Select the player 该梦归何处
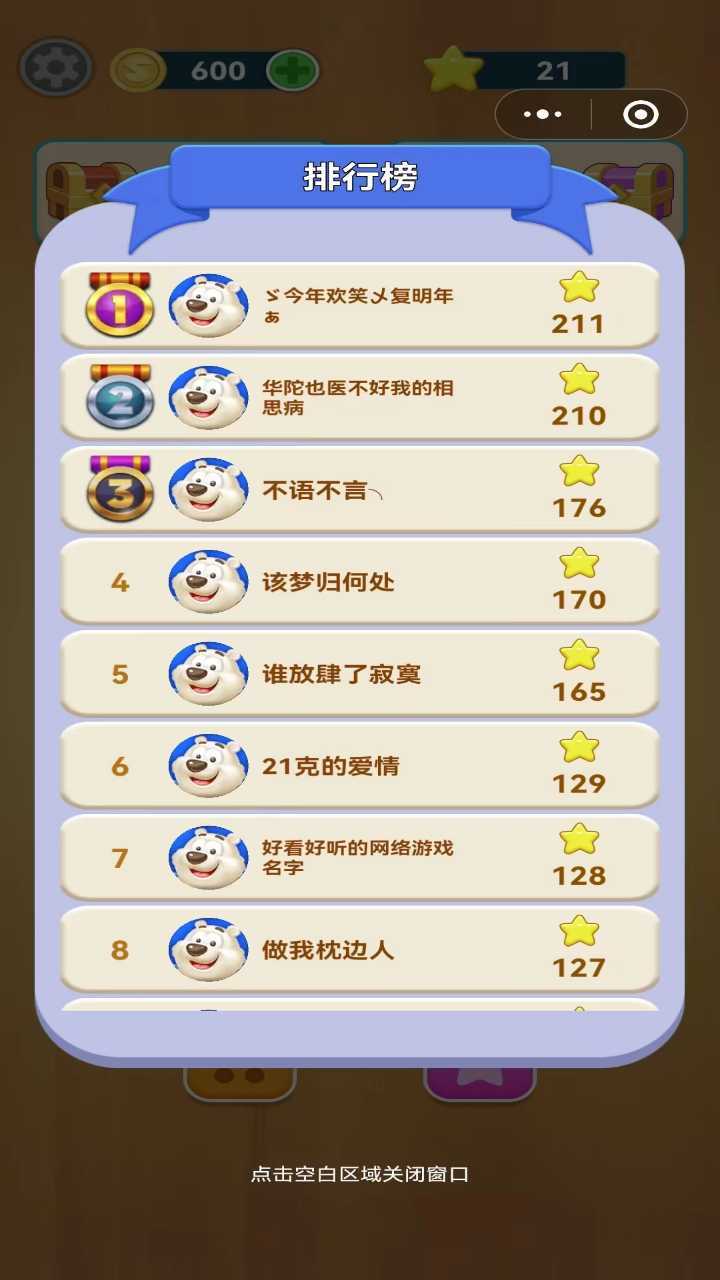 360,581
